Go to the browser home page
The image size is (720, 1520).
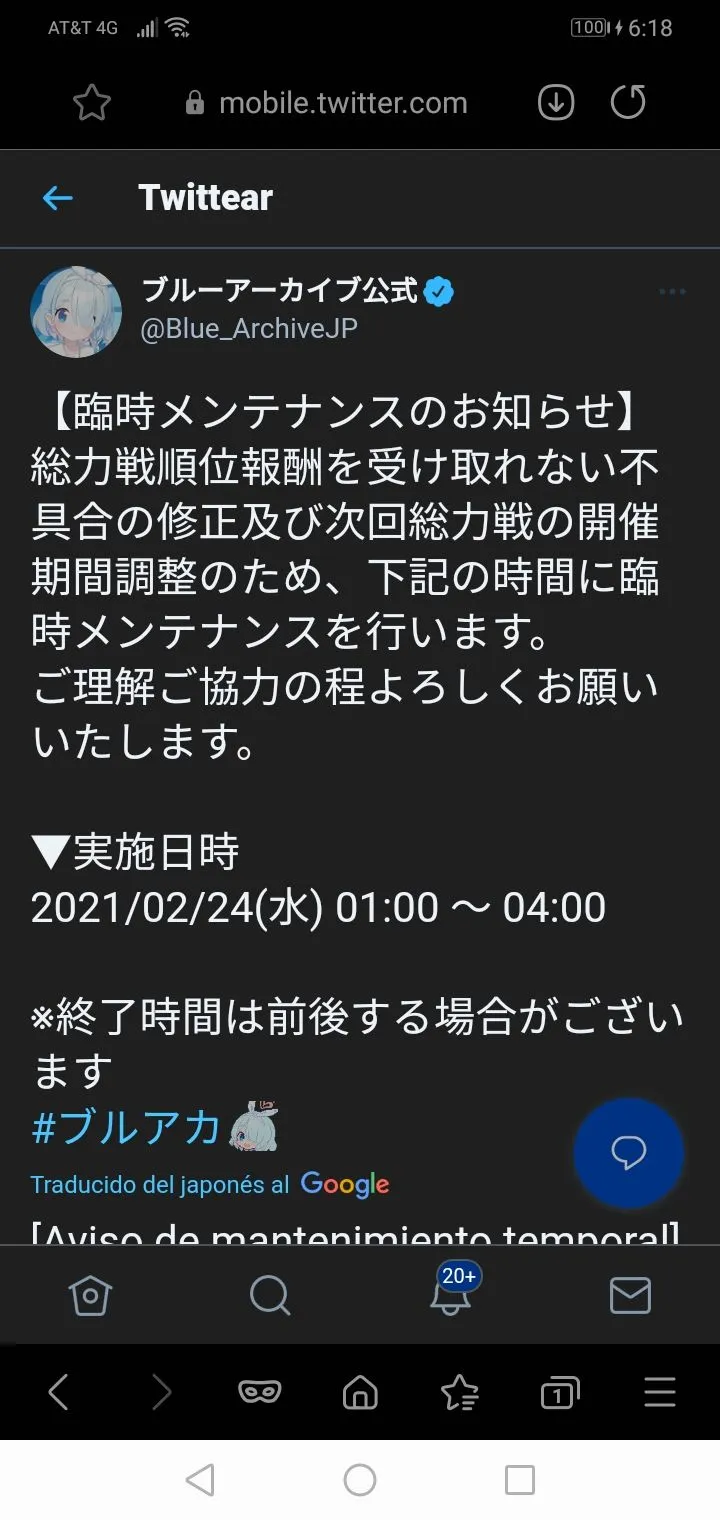tap(360, 1391)
